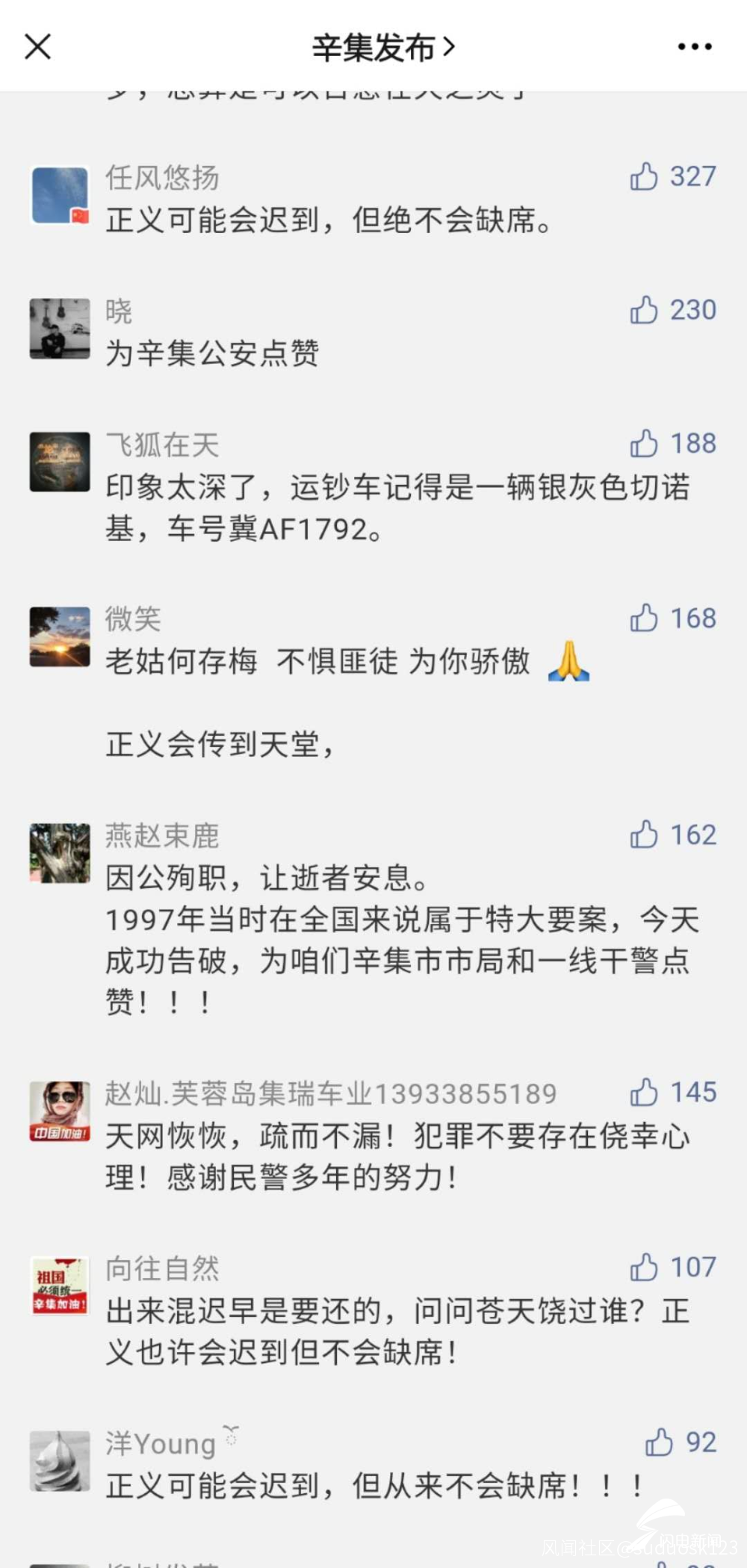Like 任风悠扬's comment
Viewport: 747px width, 1568px height.
tap(644, 177)
